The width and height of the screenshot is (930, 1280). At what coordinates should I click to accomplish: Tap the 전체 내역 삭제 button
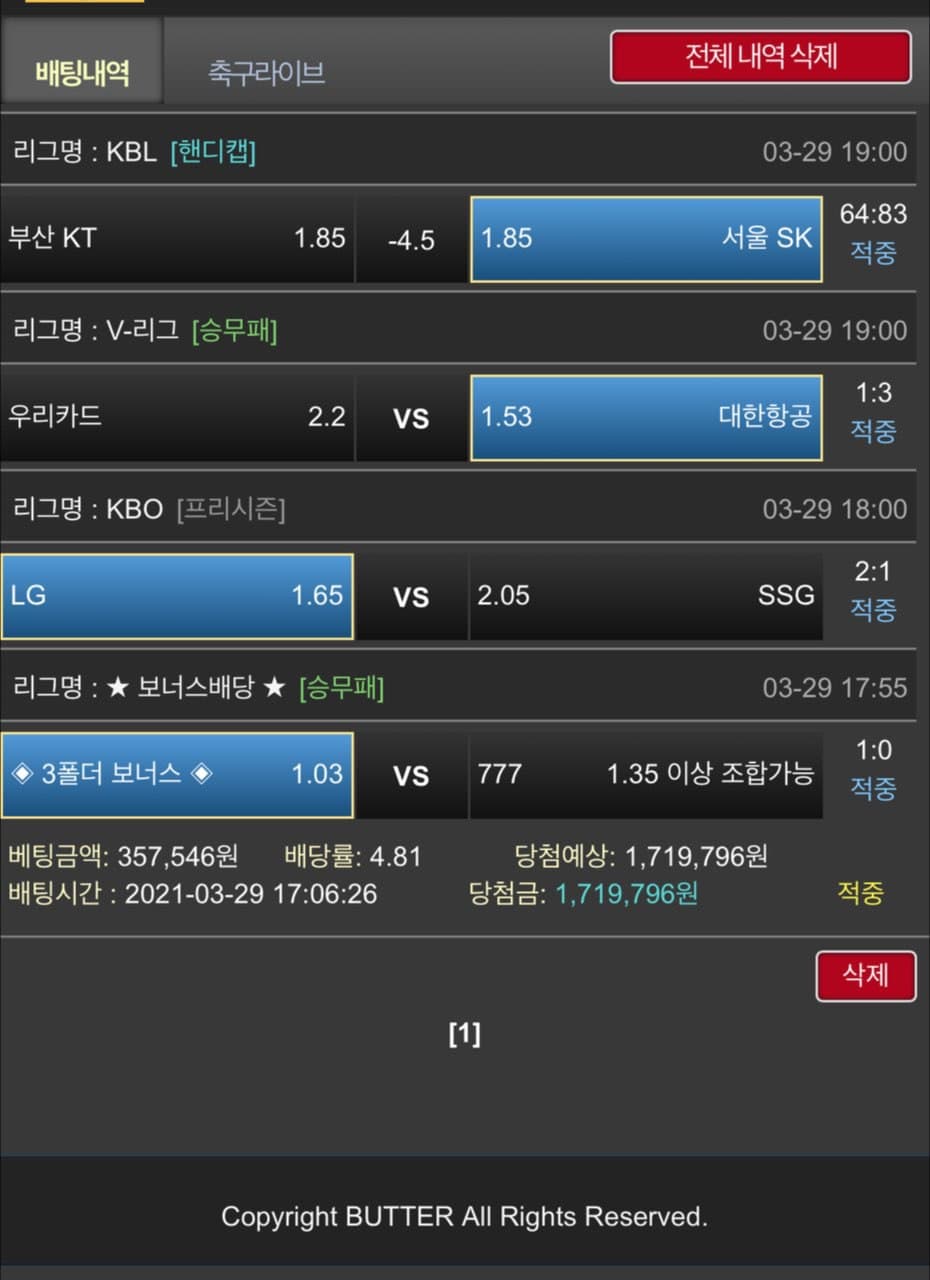point(760,57)
